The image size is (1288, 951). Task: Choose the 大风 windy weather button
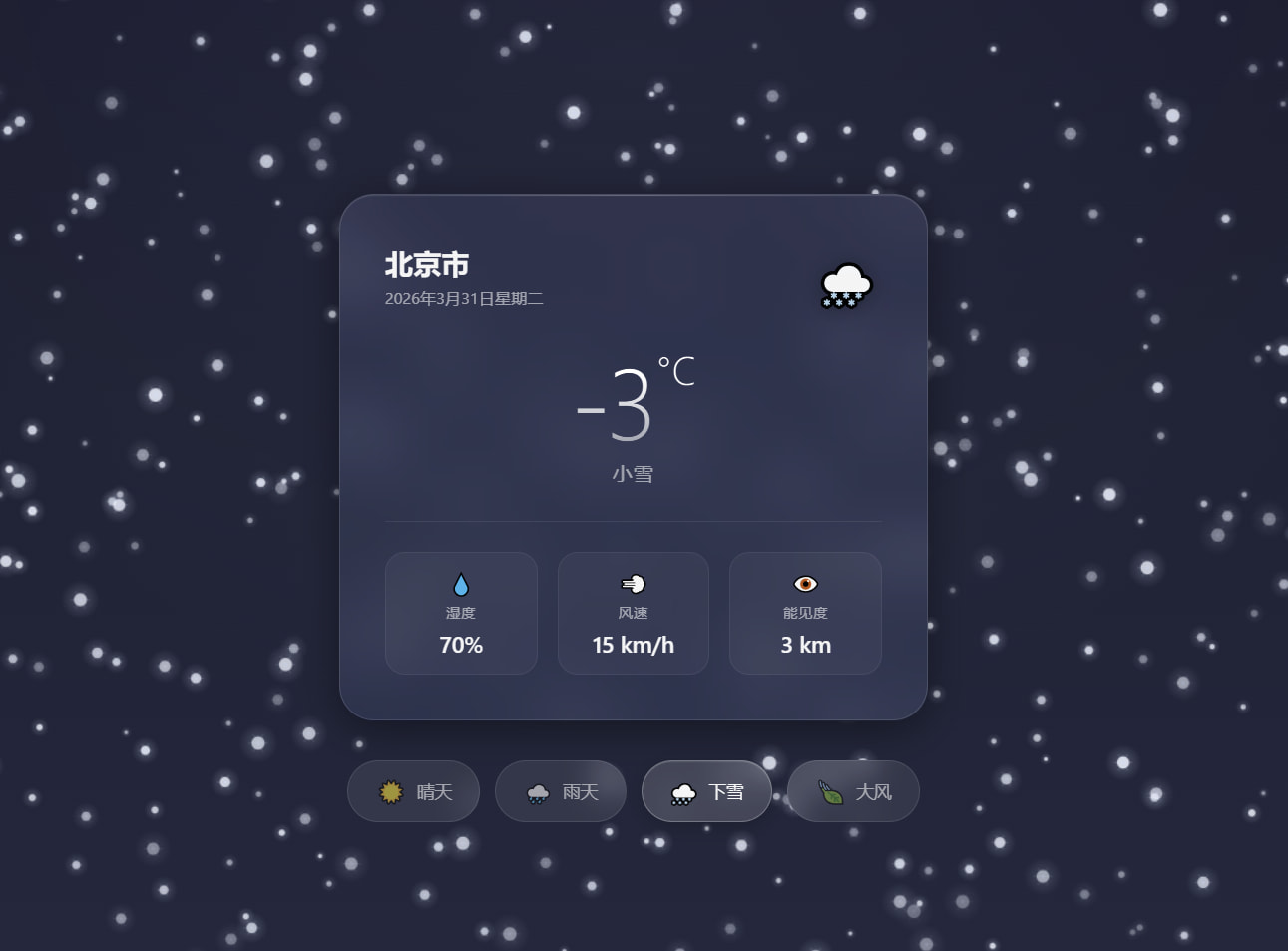pos(853,791)
